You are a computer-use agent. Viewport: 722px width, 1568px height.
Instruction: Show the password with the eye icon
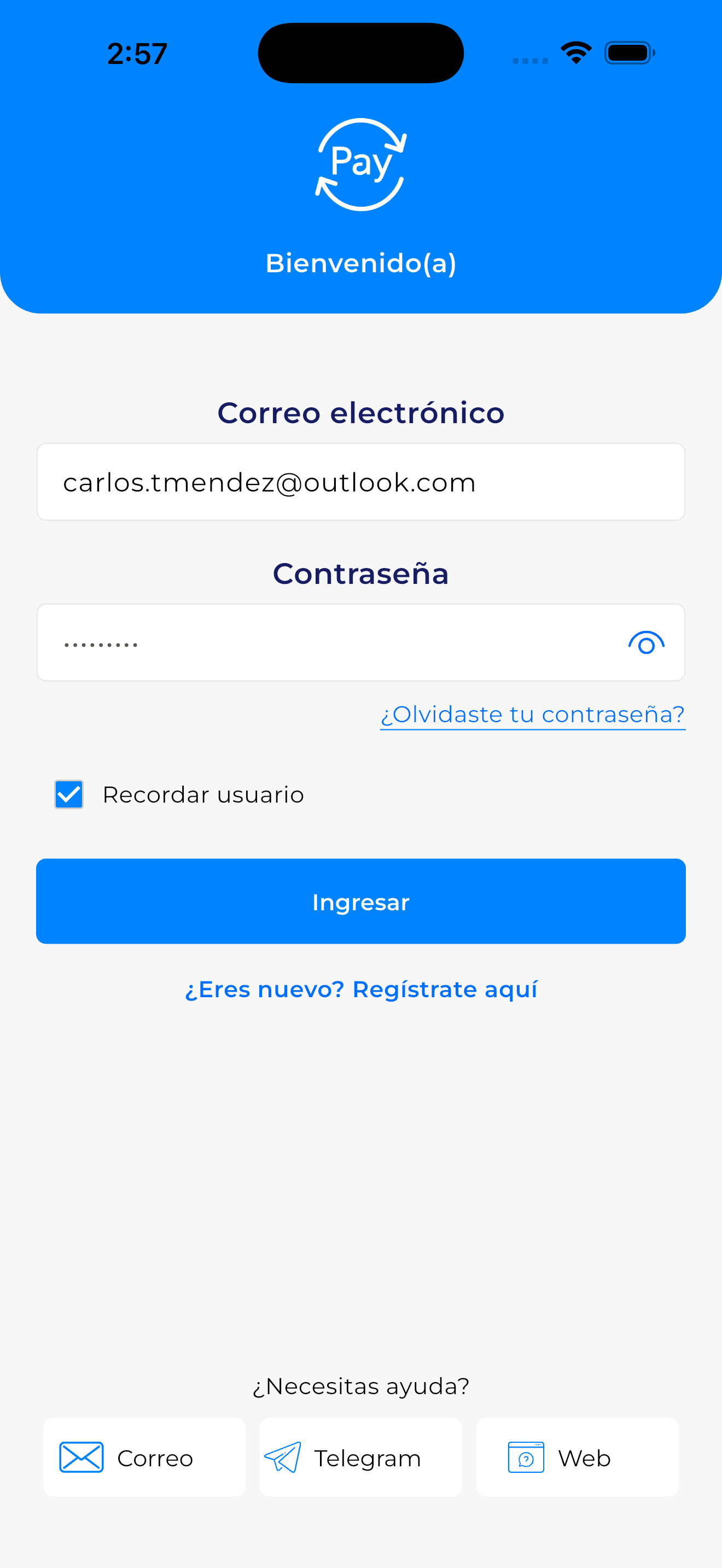point(646,643)
